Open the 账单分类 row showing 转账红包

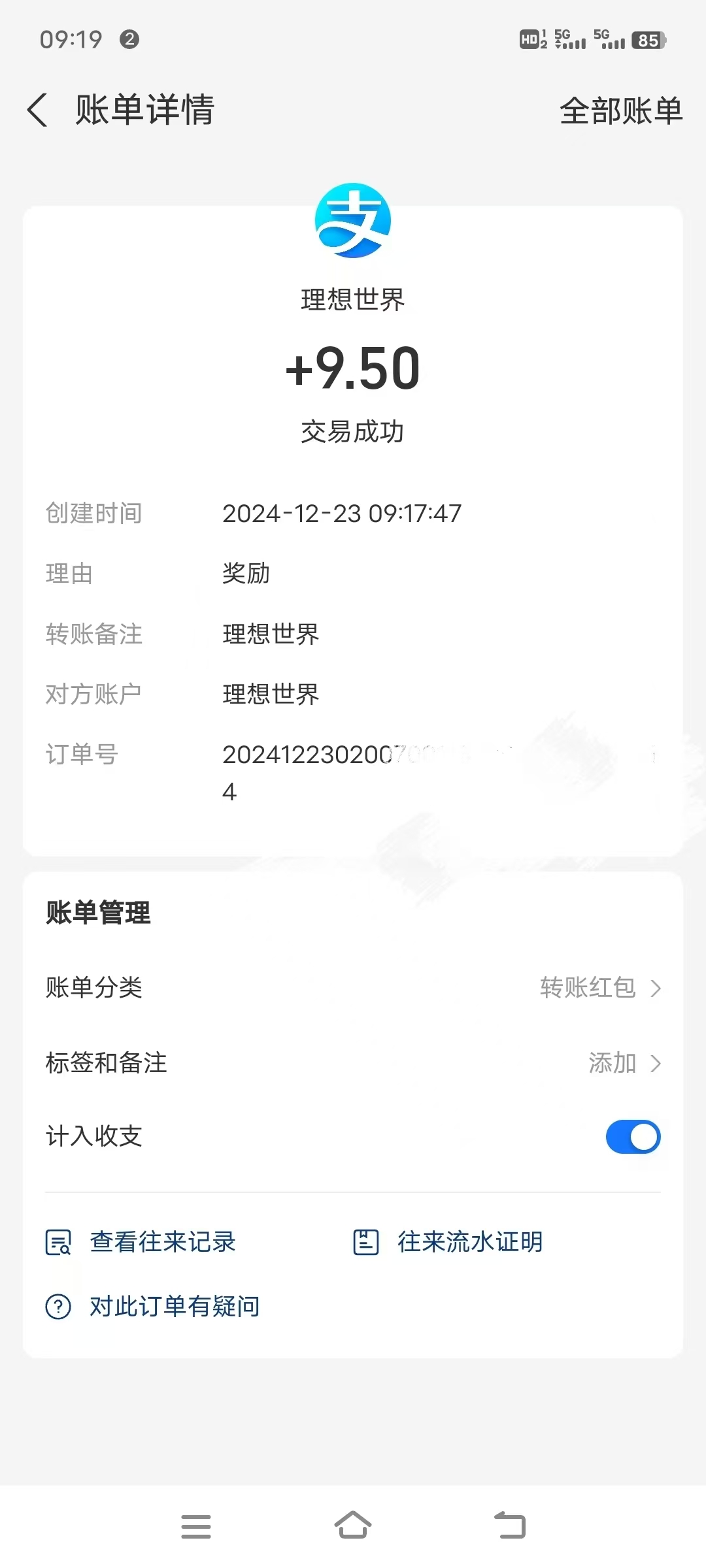[x=353, y=987]
